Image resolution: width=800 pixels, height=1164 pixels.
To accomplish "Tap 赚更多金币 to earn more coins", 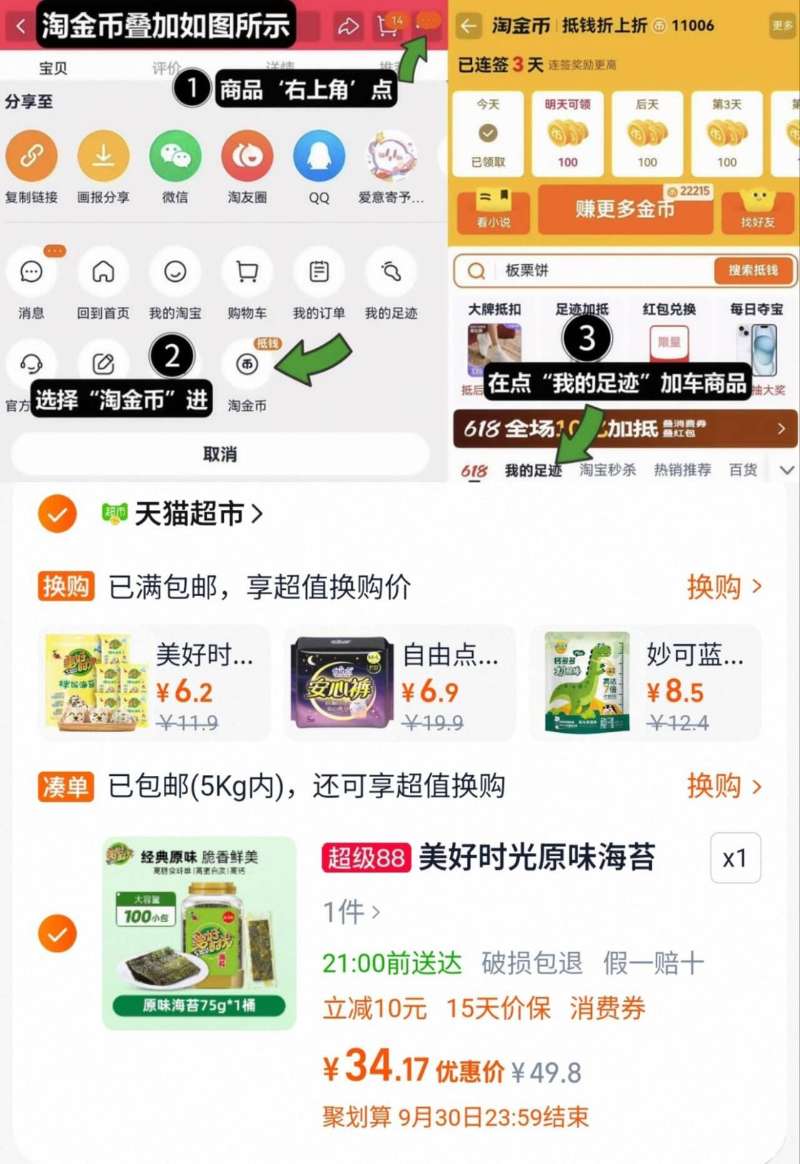I will coord(625,210).
